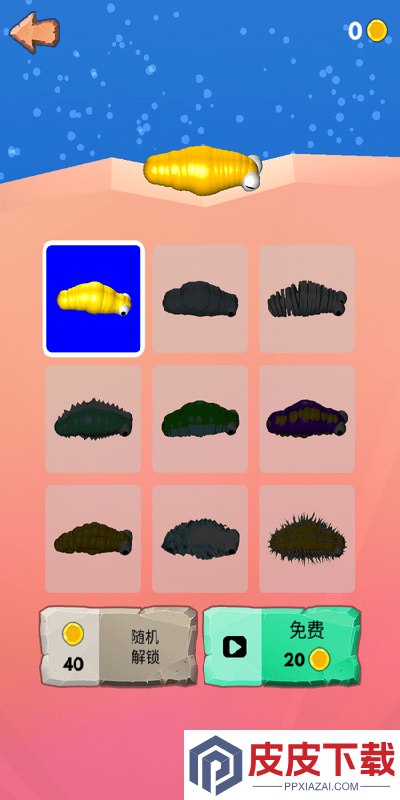Go back with the orange arrow
This screenshot has height=800, width=400.
[x=35, y=32]
